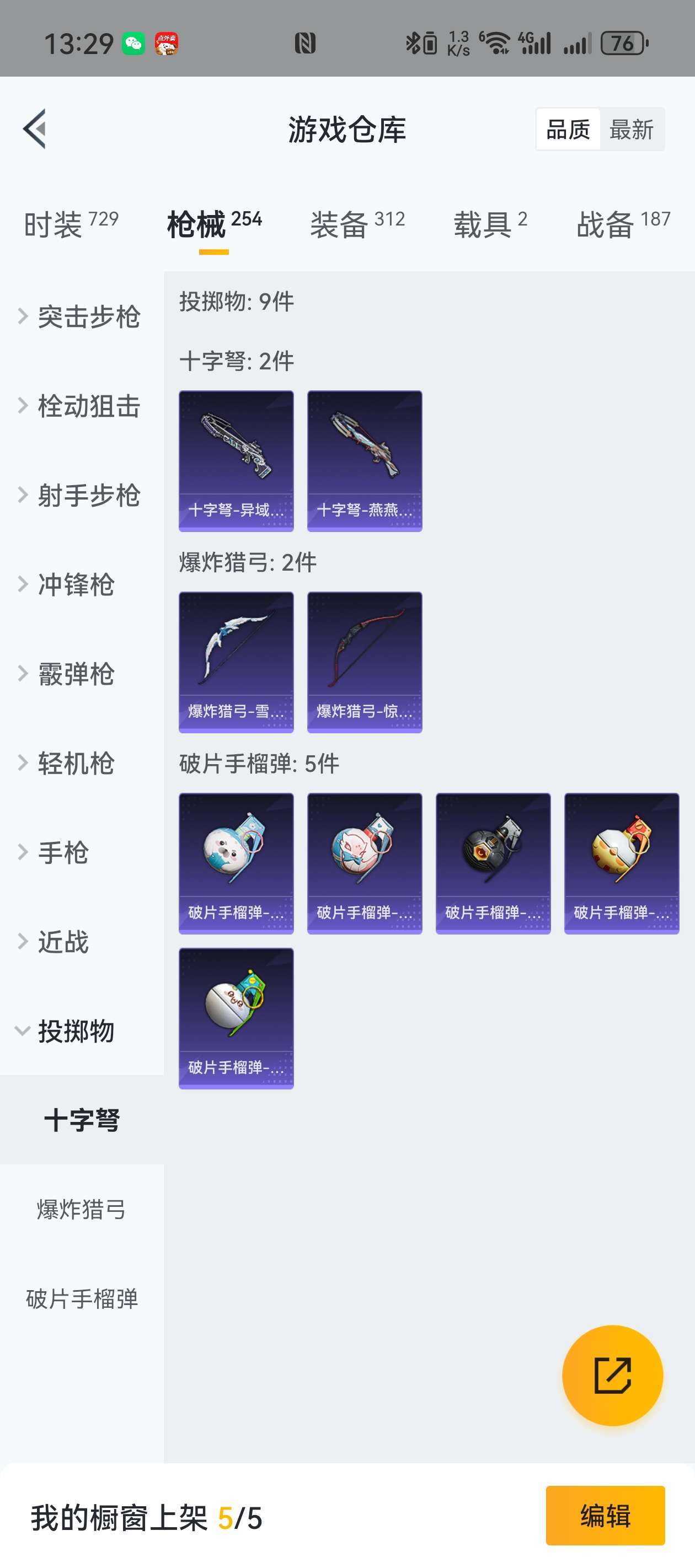Tap the orange share floating button
This screenshot has height=1568, width=695.
point(612,1375)
